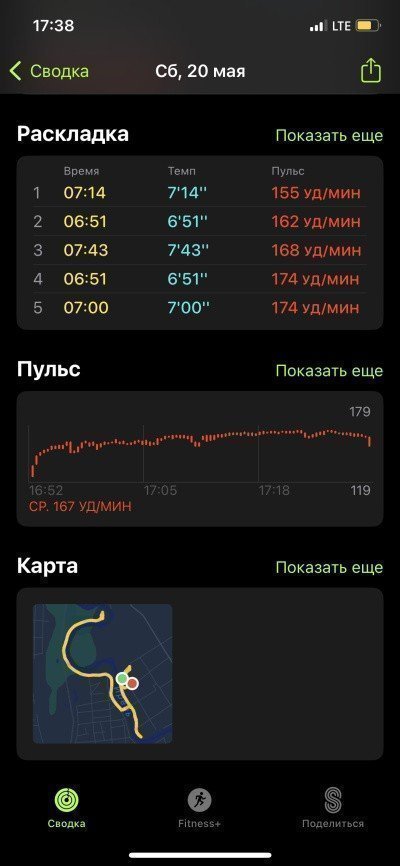Viewport: 400px width, 866px height.
Task: Switch to the Поделиться tab
Action: pos(333,808)
